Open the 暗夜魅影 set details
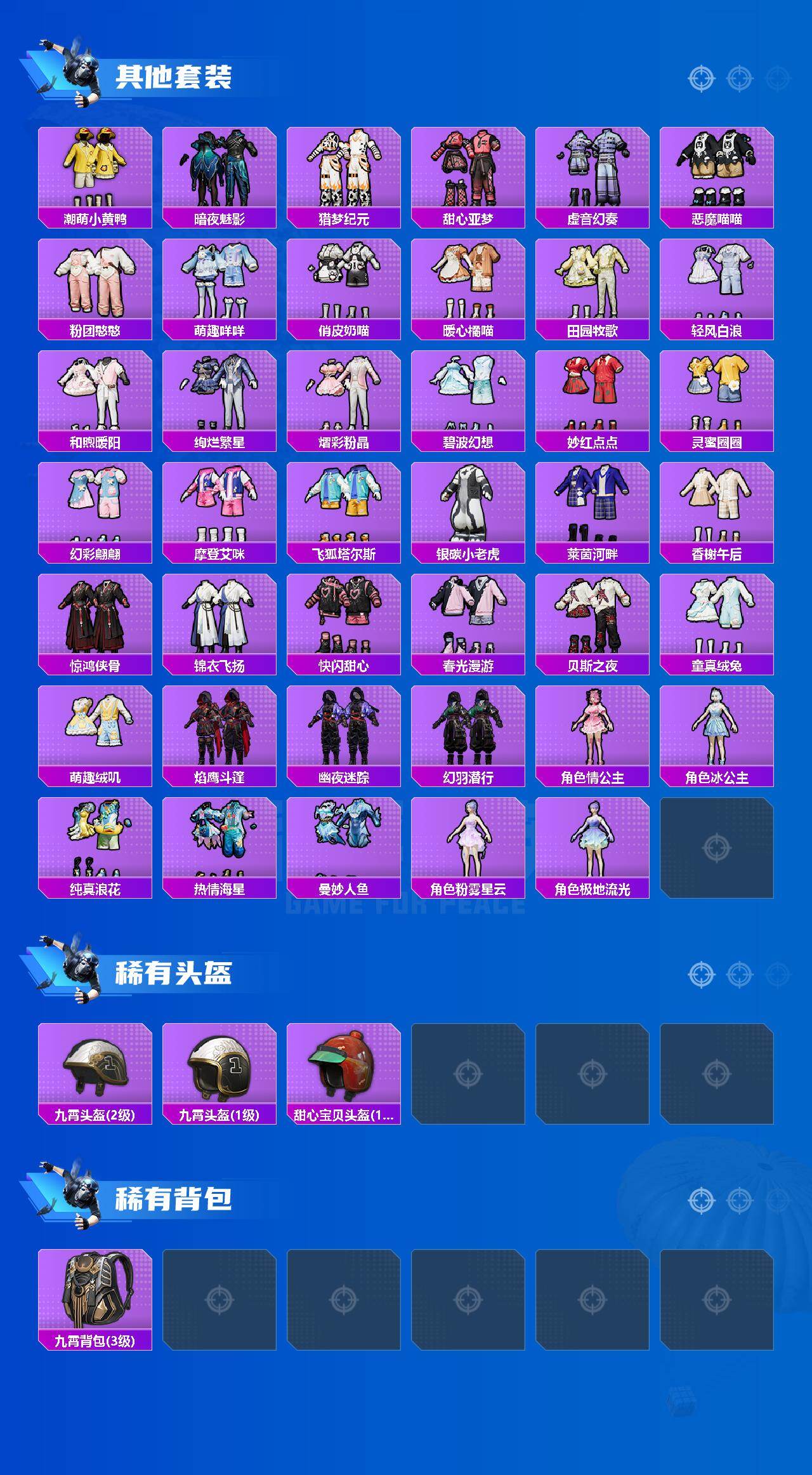 220,168
